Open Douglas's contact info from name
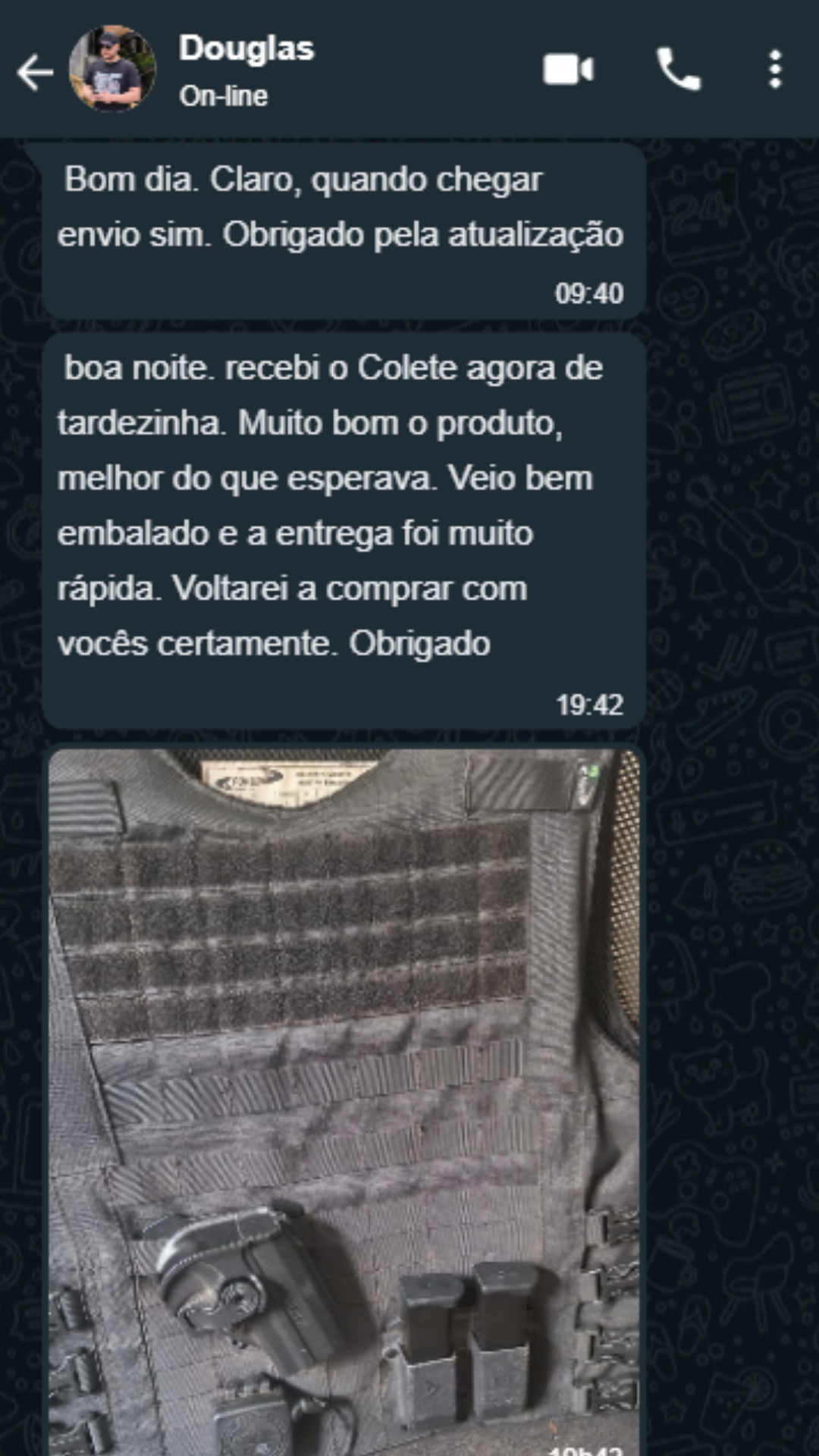819x1456 pixels. (246, 49)
